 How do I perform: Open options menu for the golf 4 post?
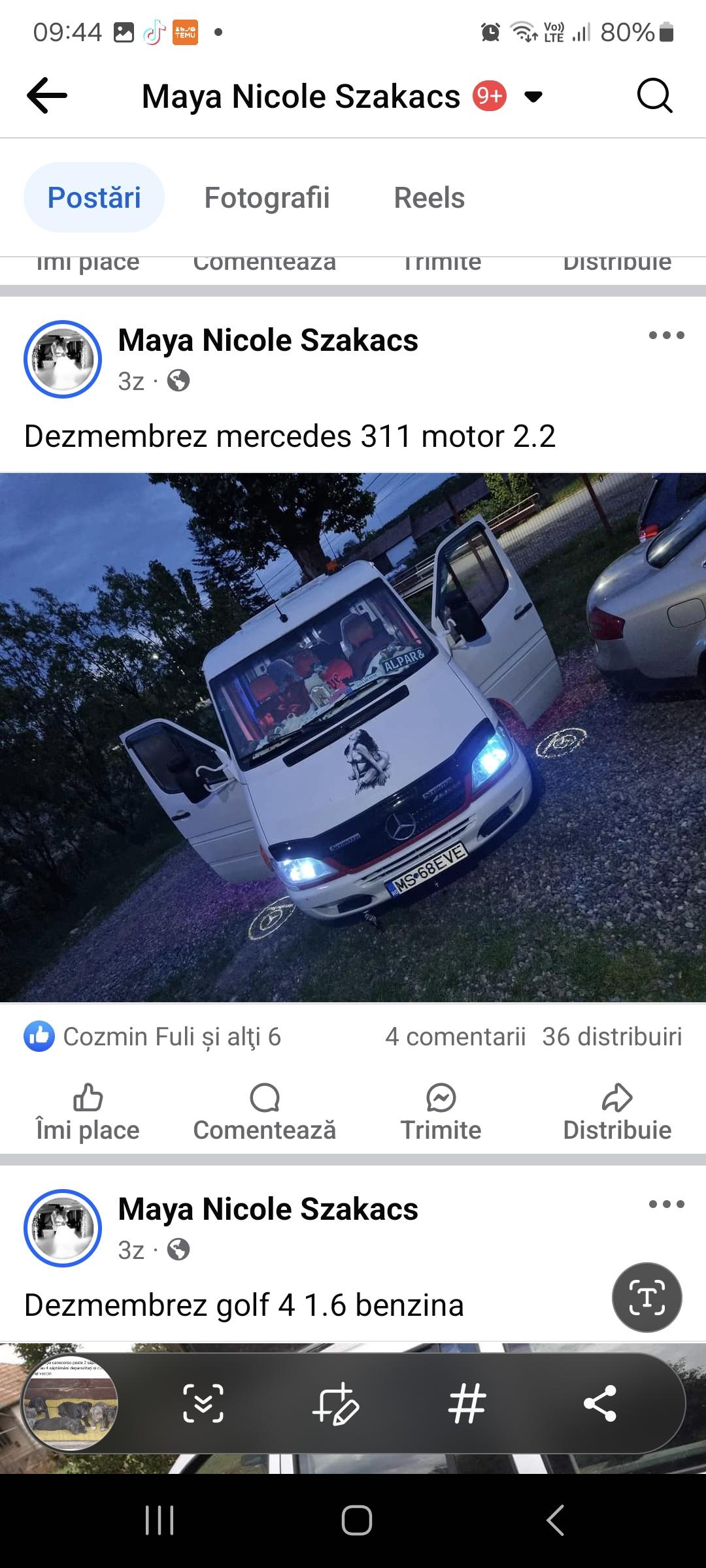point(666,1205)
